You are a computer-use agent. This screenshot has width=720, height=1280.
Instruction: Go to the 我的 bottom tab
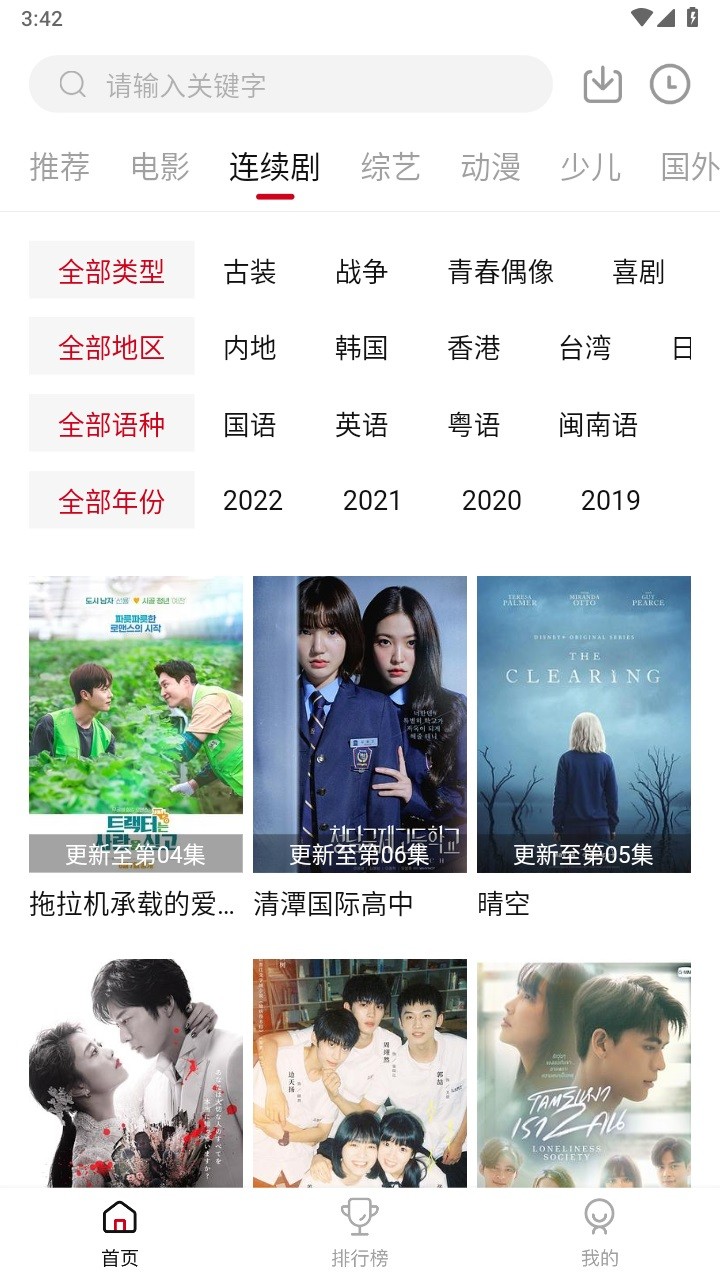pos(600,1234)
